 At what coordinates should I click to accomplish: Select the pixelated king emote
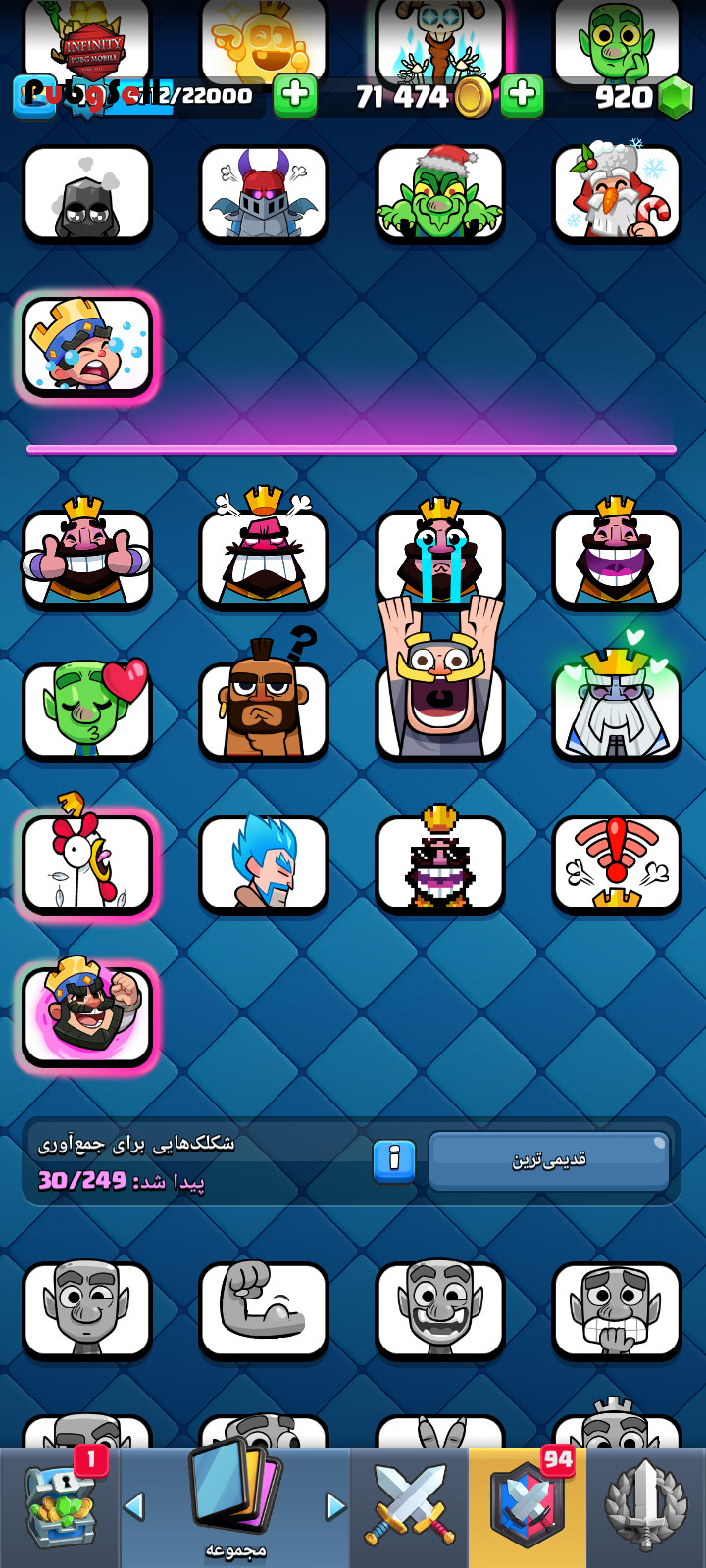point(440,862)
